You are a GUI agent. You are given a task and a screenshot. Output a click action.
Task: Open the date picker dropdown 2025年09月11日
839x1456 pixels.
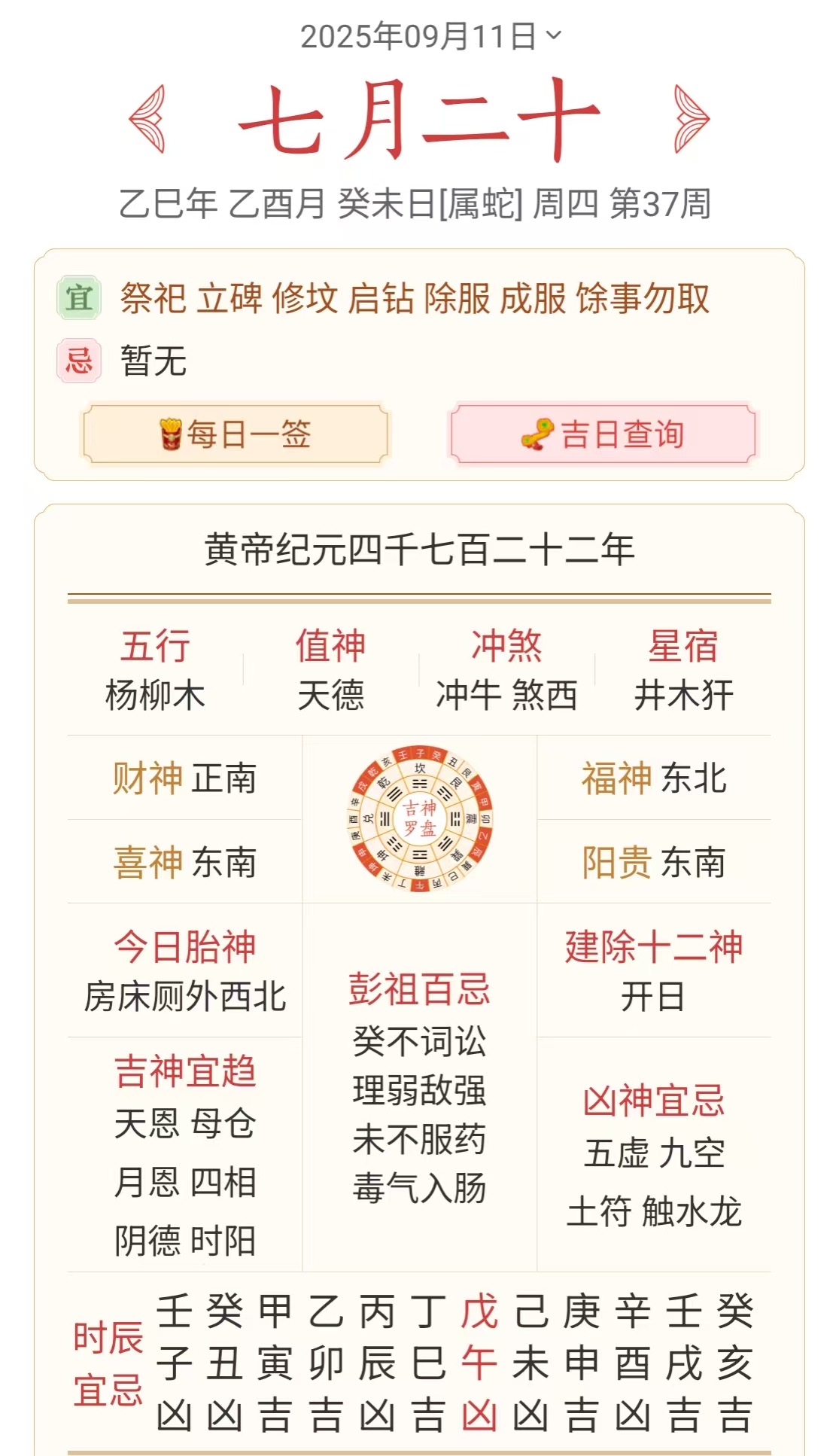(x=430, y=35)
